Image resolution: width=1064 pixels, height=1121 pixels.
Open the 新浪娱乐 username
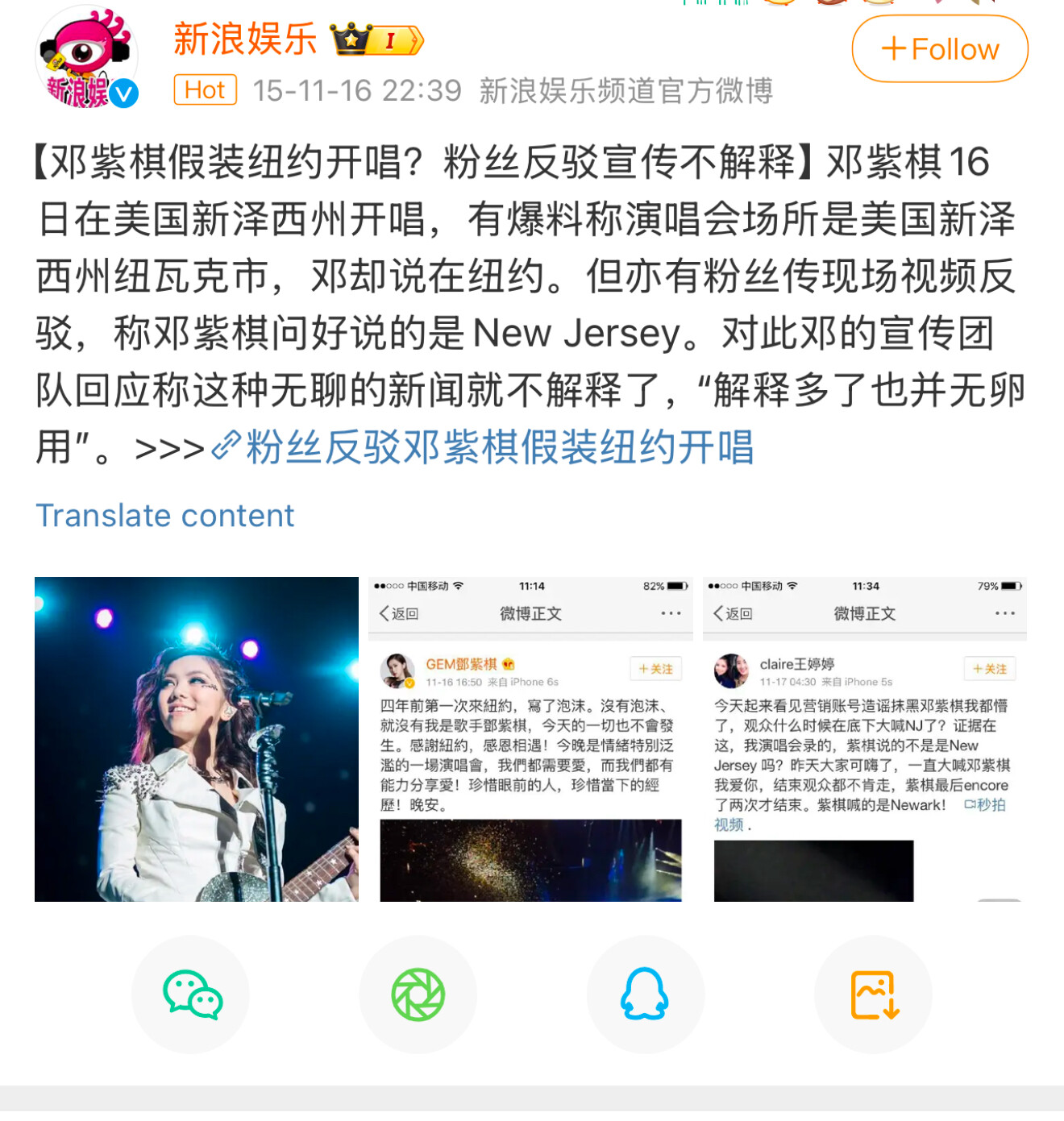[245, 39]
